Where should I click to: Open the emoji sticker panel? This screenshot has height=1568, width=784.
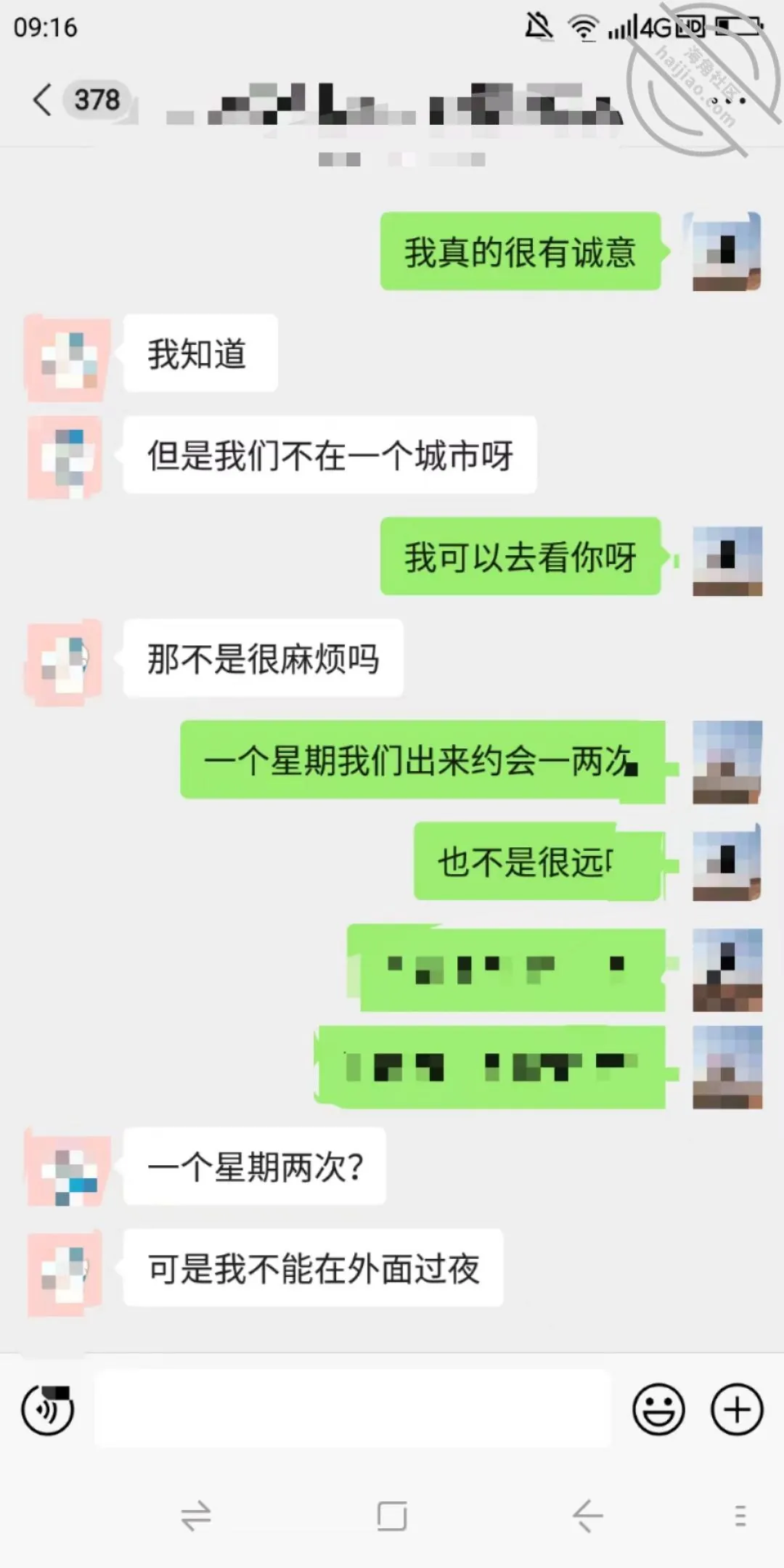point(658,1410)
